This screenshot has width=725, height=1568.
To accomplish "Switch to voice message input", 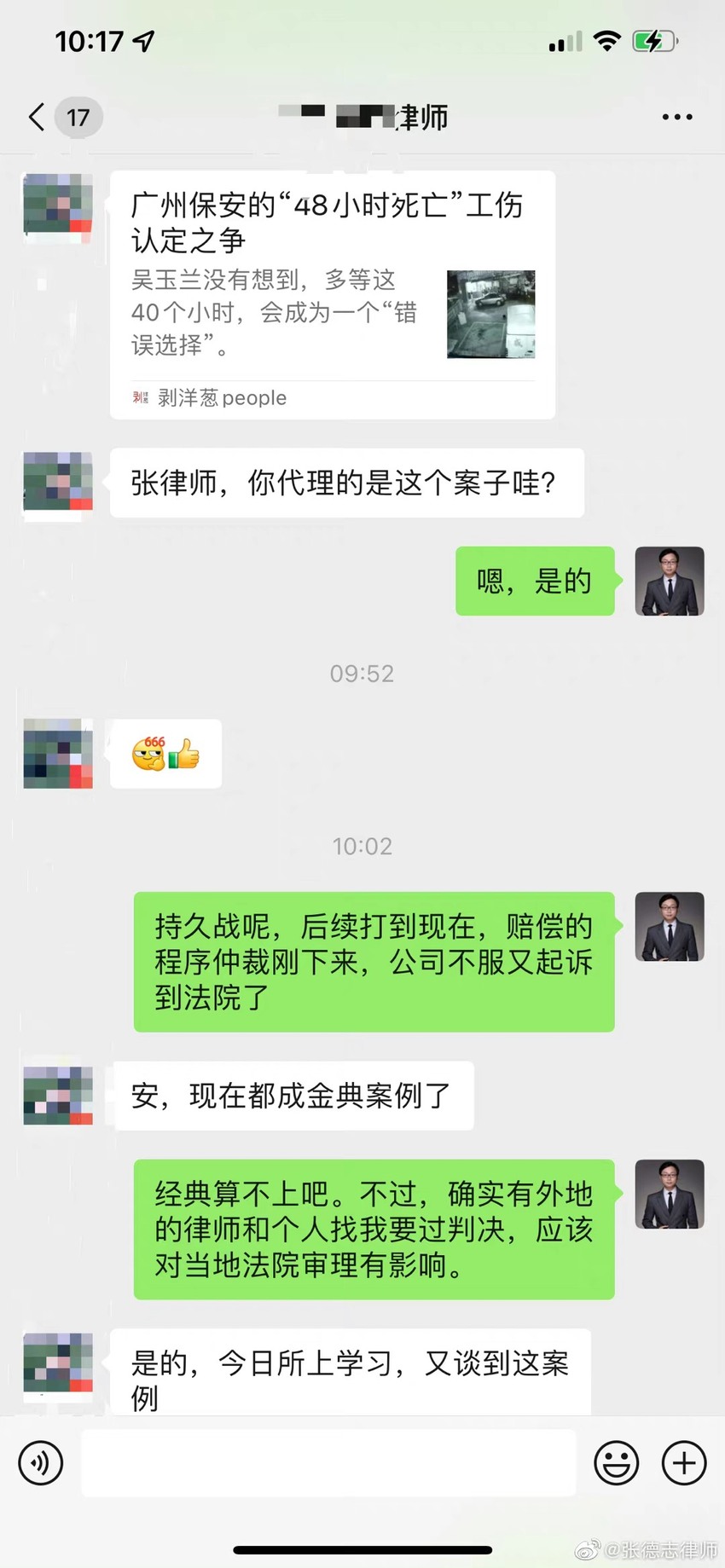I will click(41, 1463).
